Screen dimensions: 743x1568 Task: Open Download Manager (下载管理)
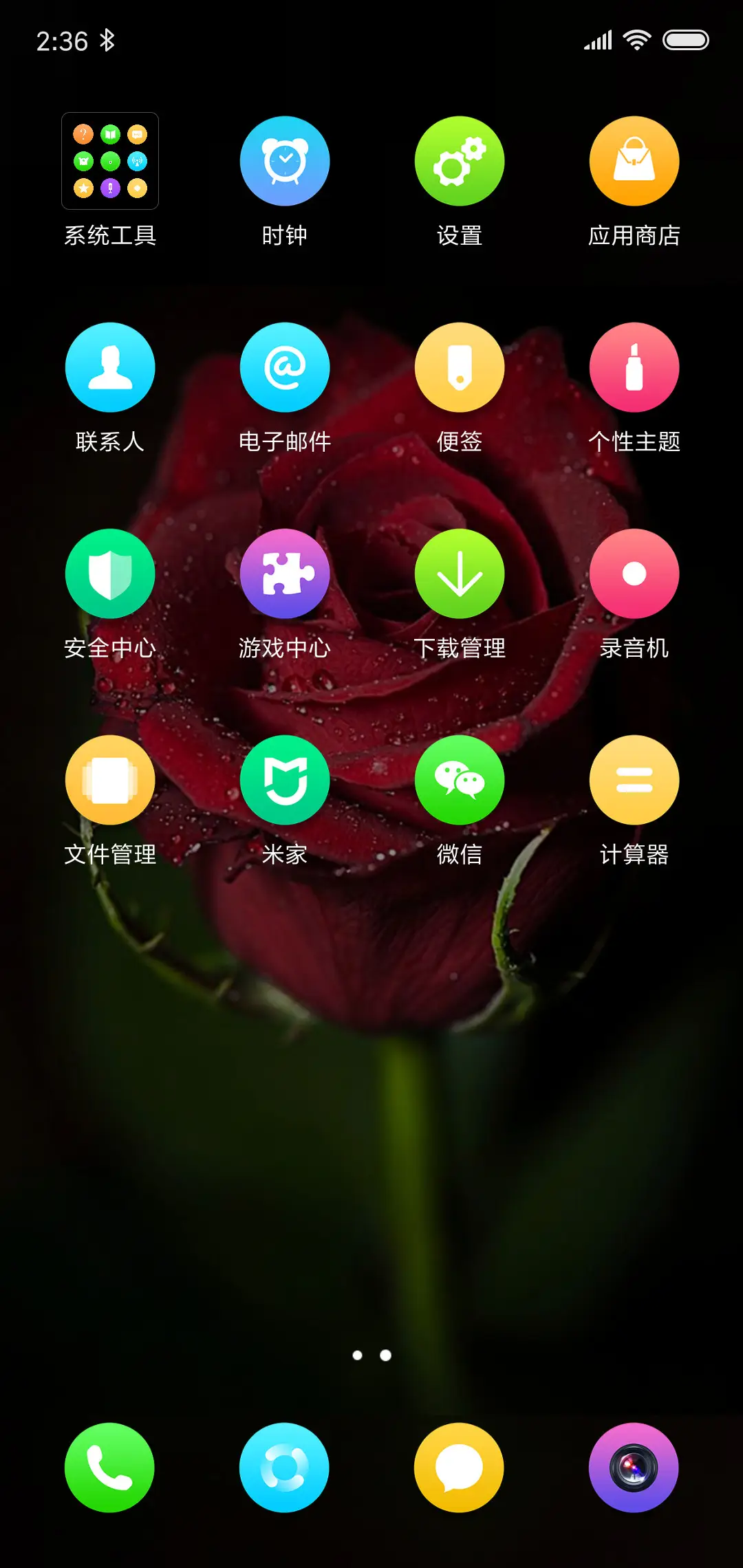(460, 573)
